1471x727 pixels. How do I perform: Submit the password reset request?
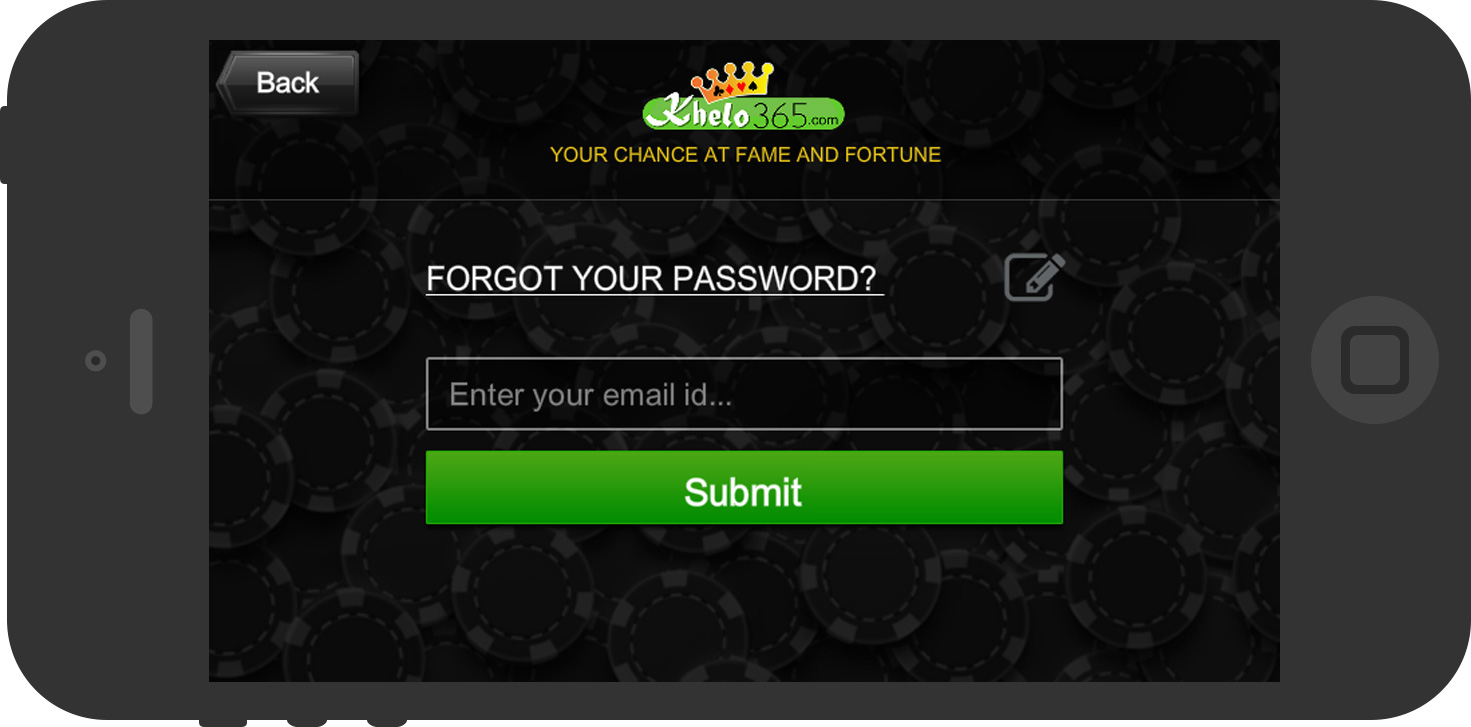(743, 488)
